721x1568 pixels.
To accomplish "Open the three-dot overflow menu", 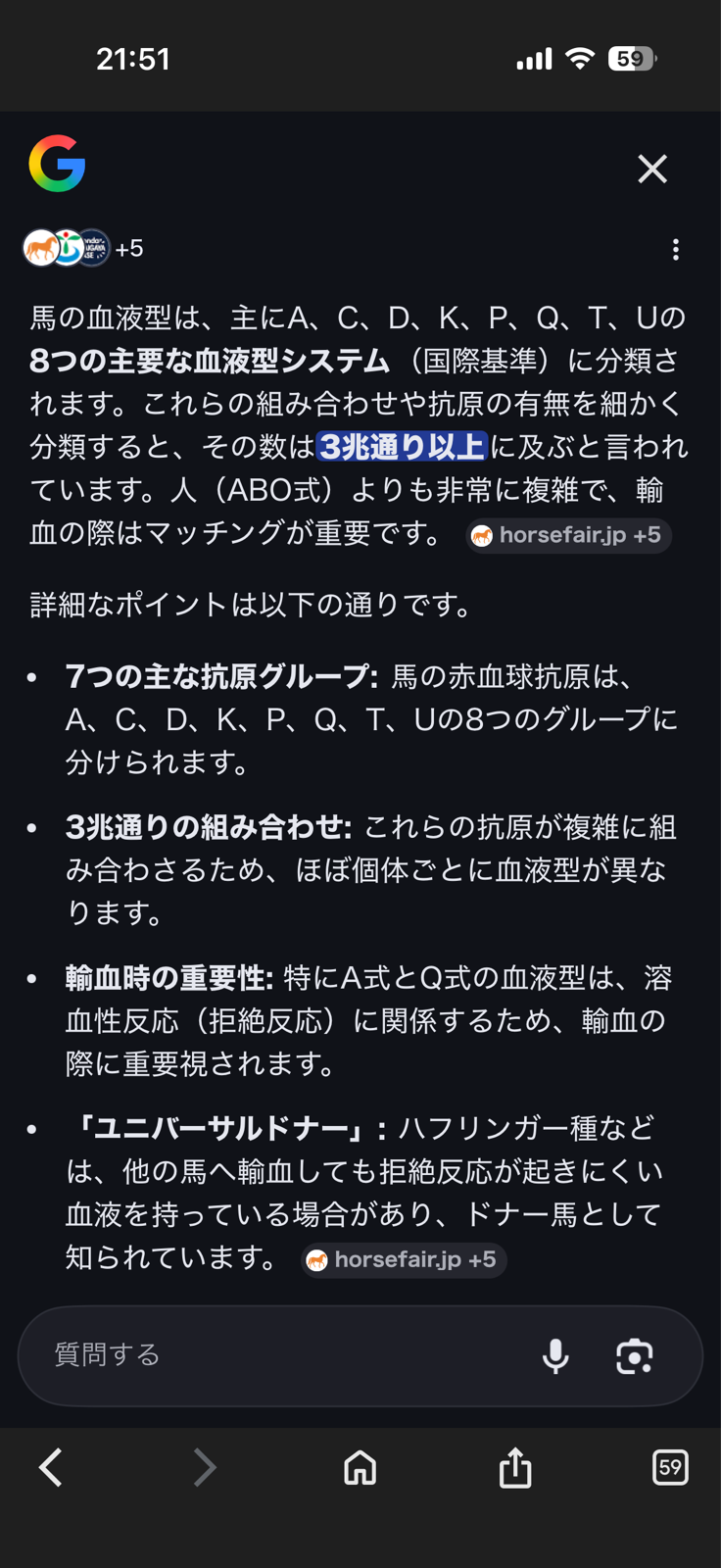I will tap(675, 249).
